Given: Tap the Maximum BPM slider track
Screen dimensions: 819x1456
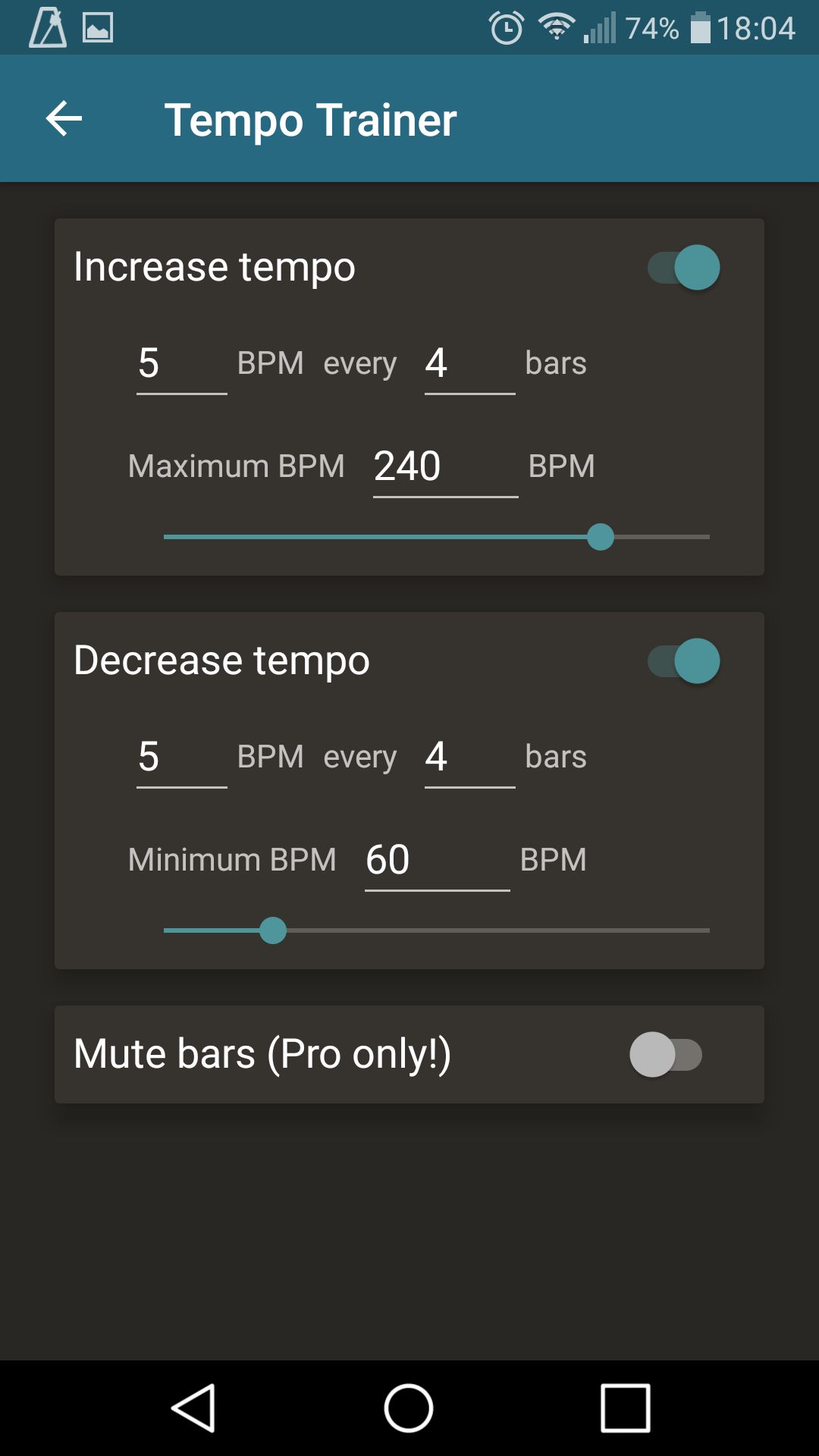Looking at the screenshot, I should coord(437,537).
